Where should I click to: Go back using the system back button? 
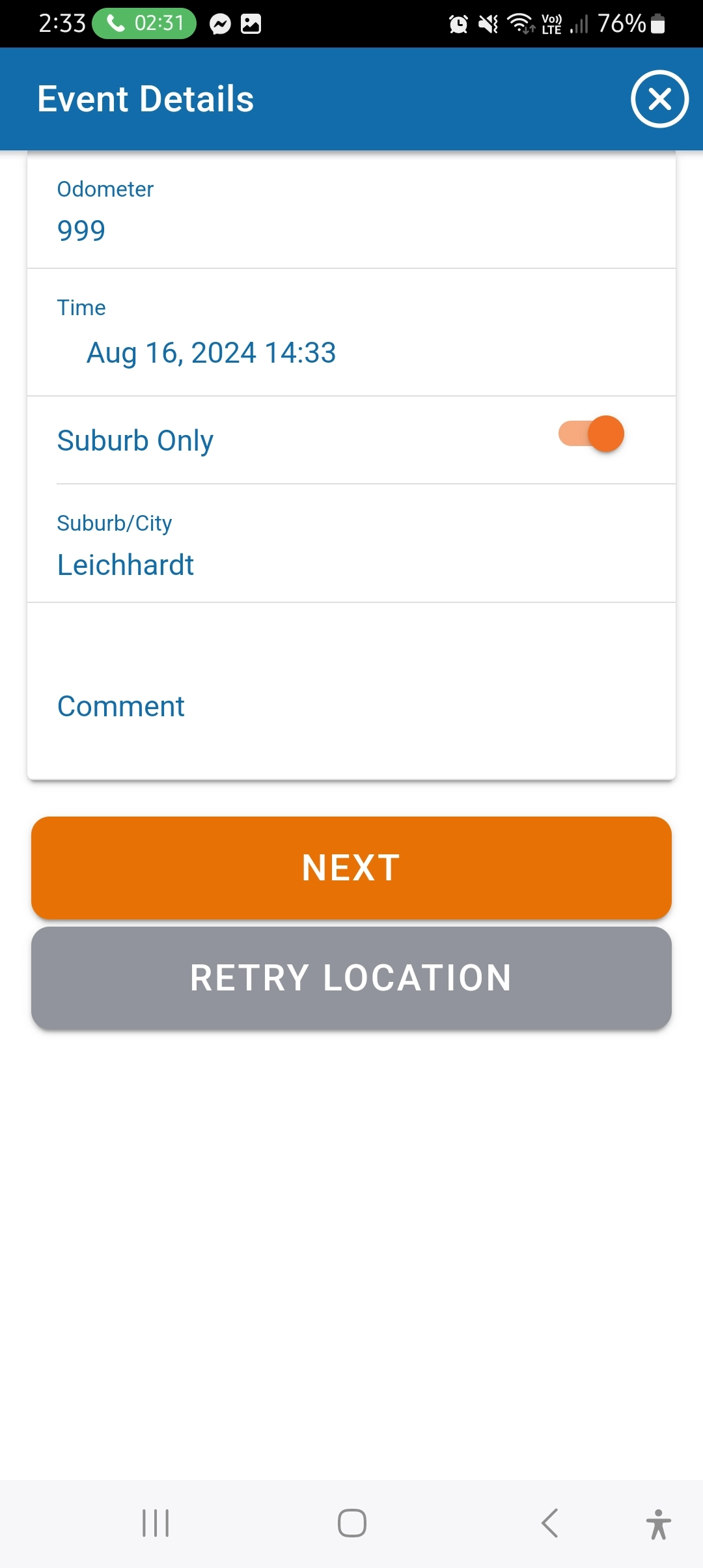(x=550, y=1523)
